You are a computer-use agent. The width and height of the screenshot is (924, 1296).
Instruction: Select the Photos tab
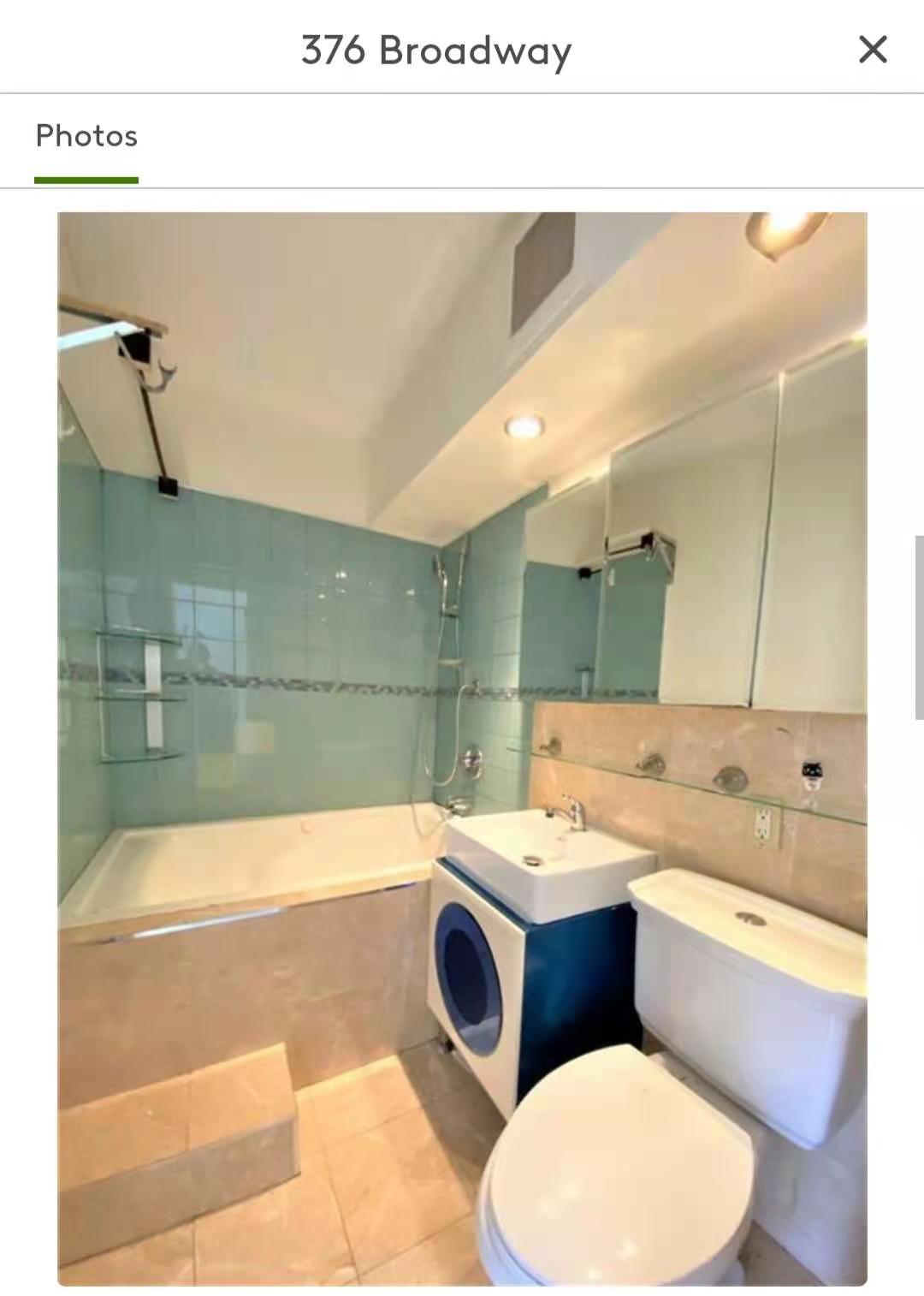coord(86,137)
